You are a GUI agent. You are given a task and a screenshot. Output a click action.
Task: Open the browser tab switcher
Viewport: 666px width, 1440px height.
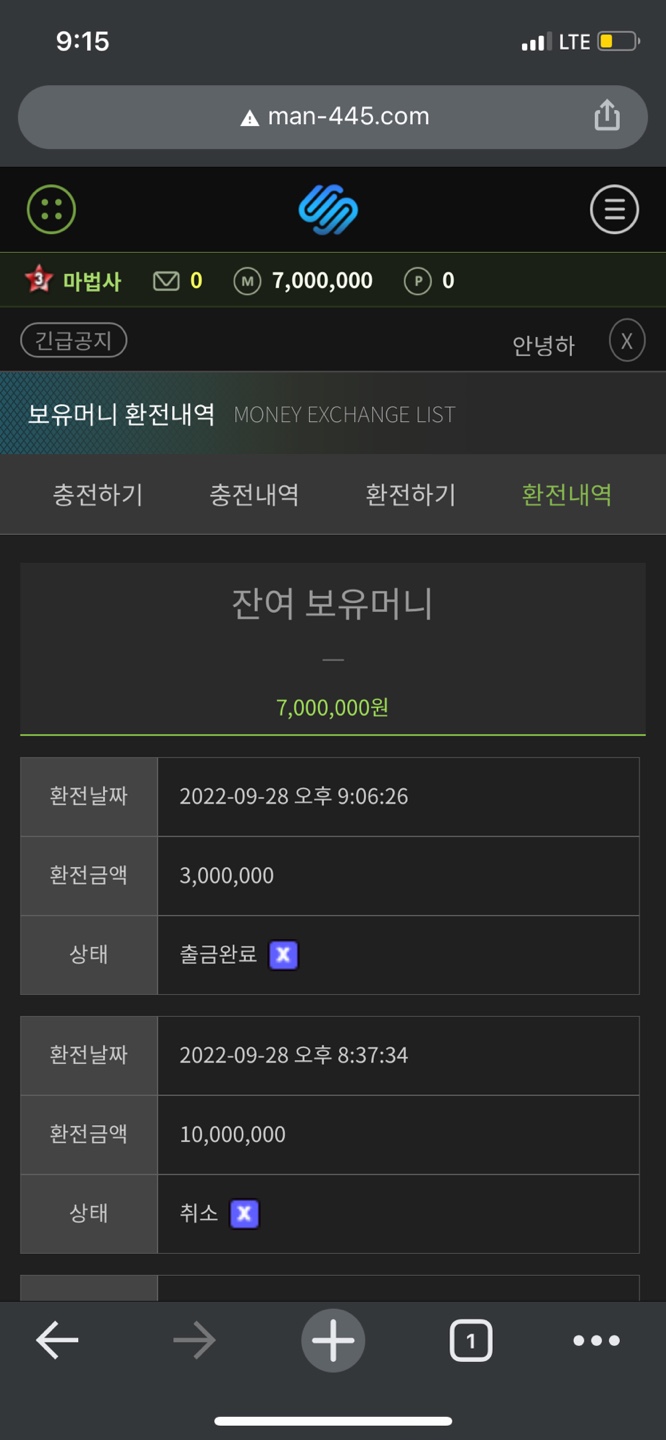[471, 1340]
